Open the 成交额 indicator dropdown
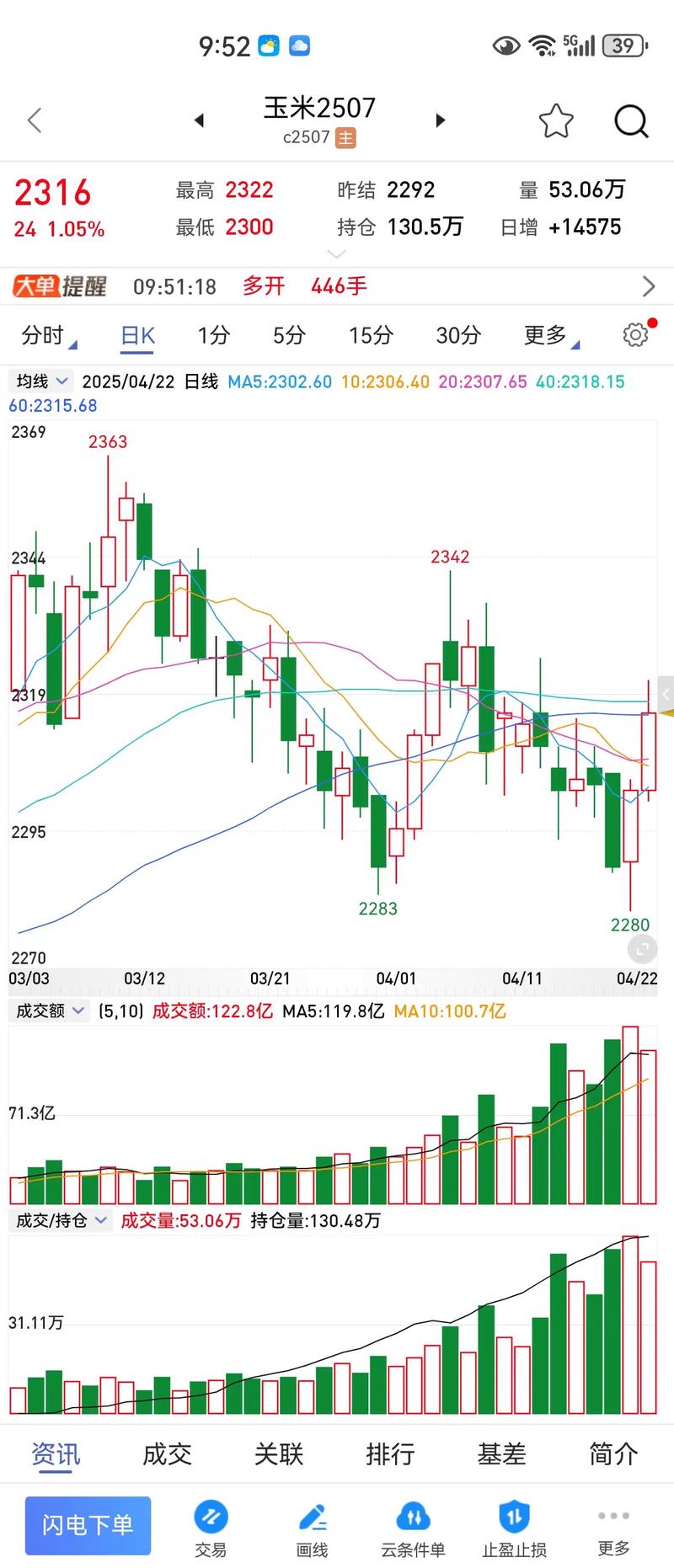This screenshot has width=674, height=1568. pyautogui.click(x=48, y=1011)
